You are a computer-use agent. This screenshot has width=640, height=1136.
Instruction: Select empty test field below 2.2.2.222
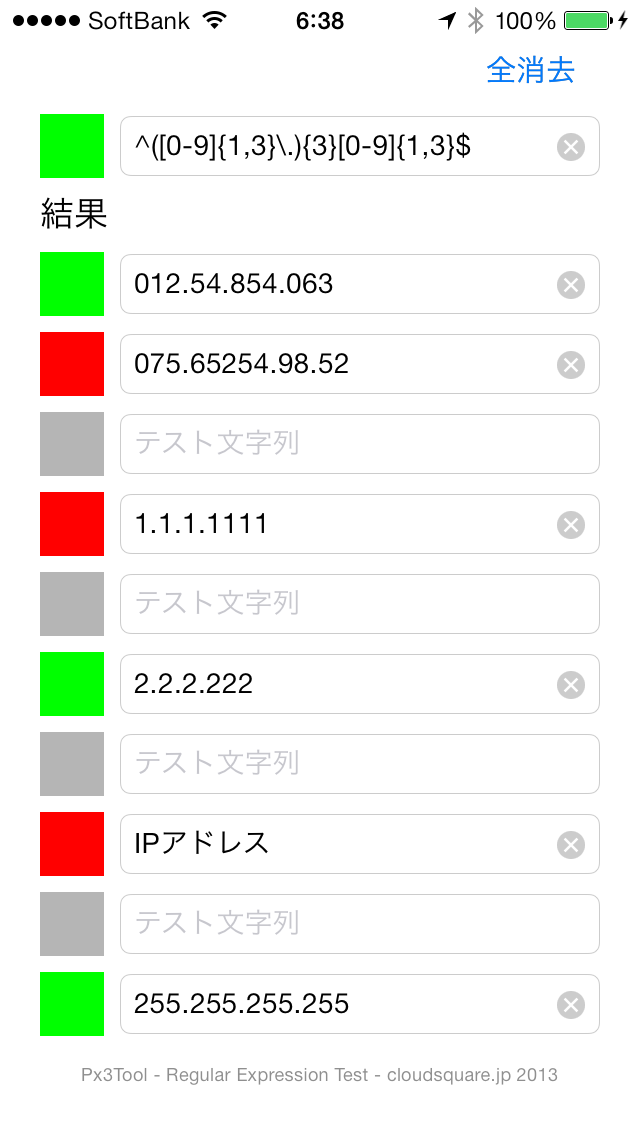[x=360, y=764]
